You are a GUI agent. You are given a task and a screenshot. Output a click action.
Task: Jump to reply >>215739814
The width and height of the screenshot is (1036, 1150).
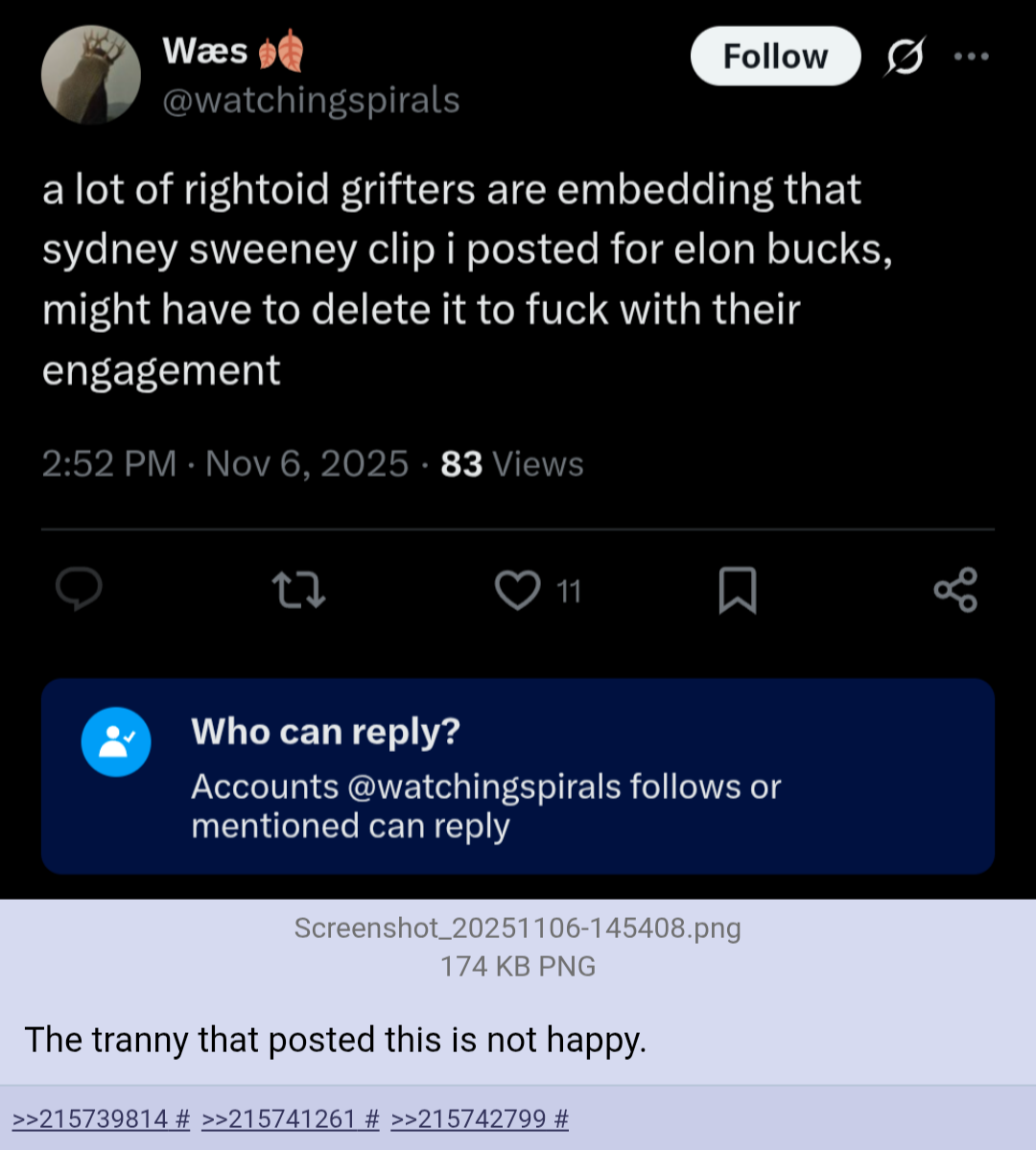(88, 1118)
